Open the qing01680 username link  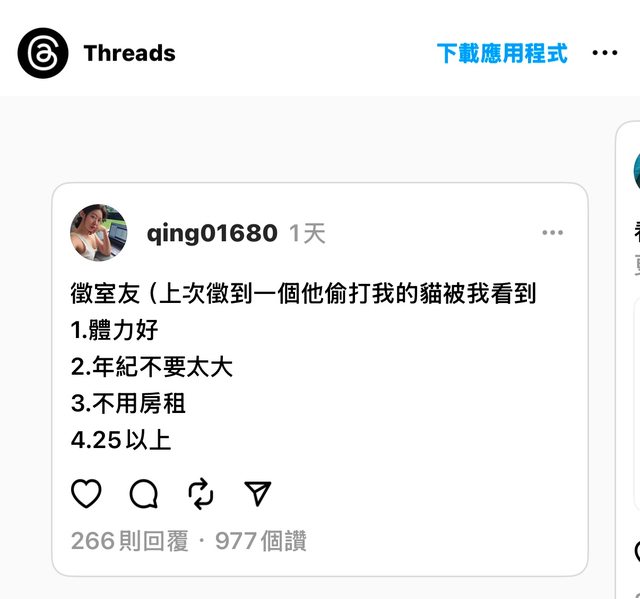click(212, 234)
